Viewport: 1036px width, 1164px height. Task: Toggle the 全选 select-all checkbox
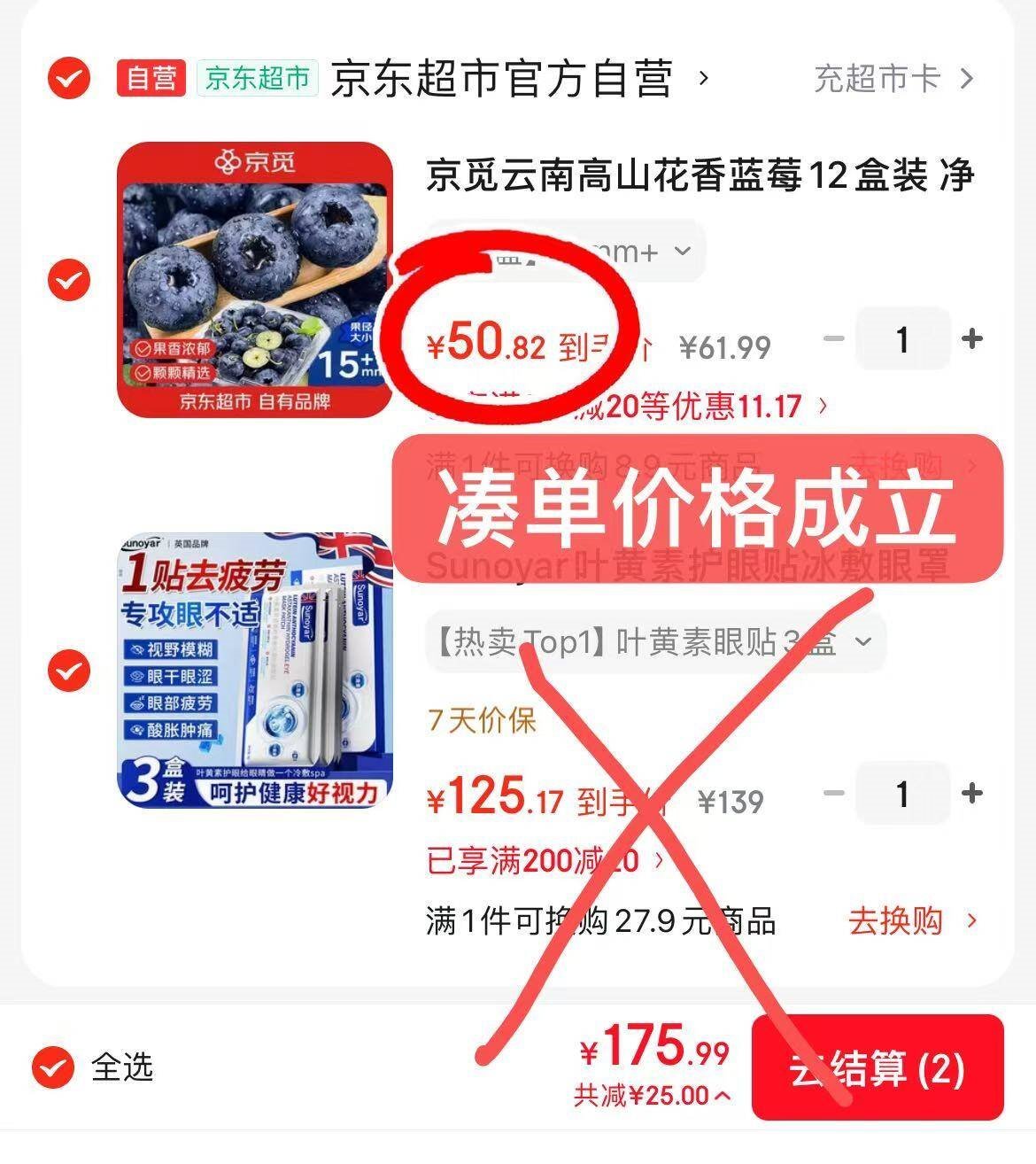pyautogui.click(x=53, y=1067)
